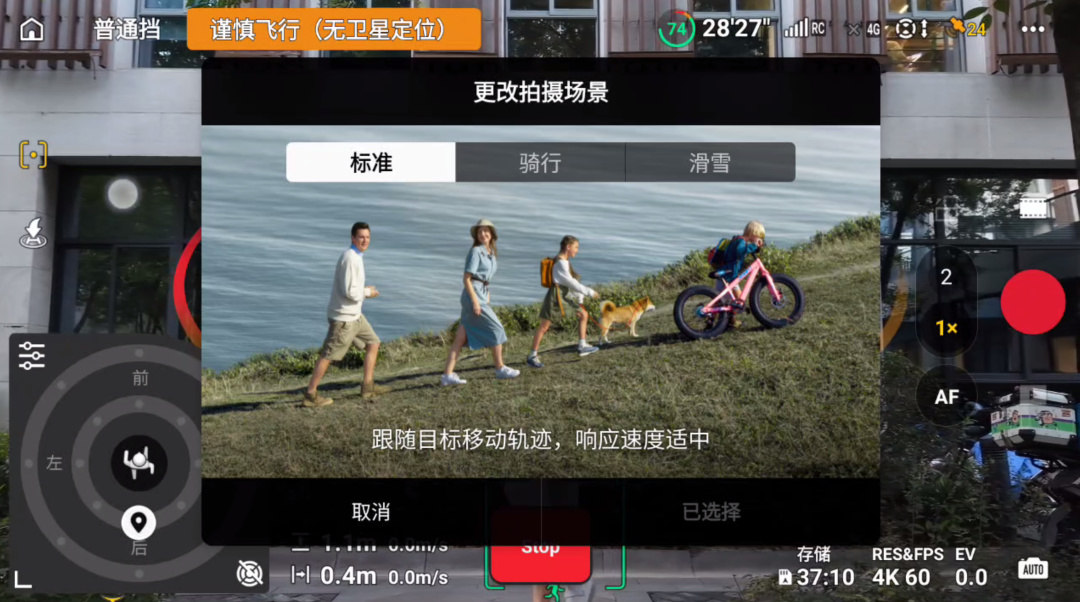The width and height of the screenshot is (1080, 602).
Task: Select the 标准 scene mode
Action: (371, 162)
